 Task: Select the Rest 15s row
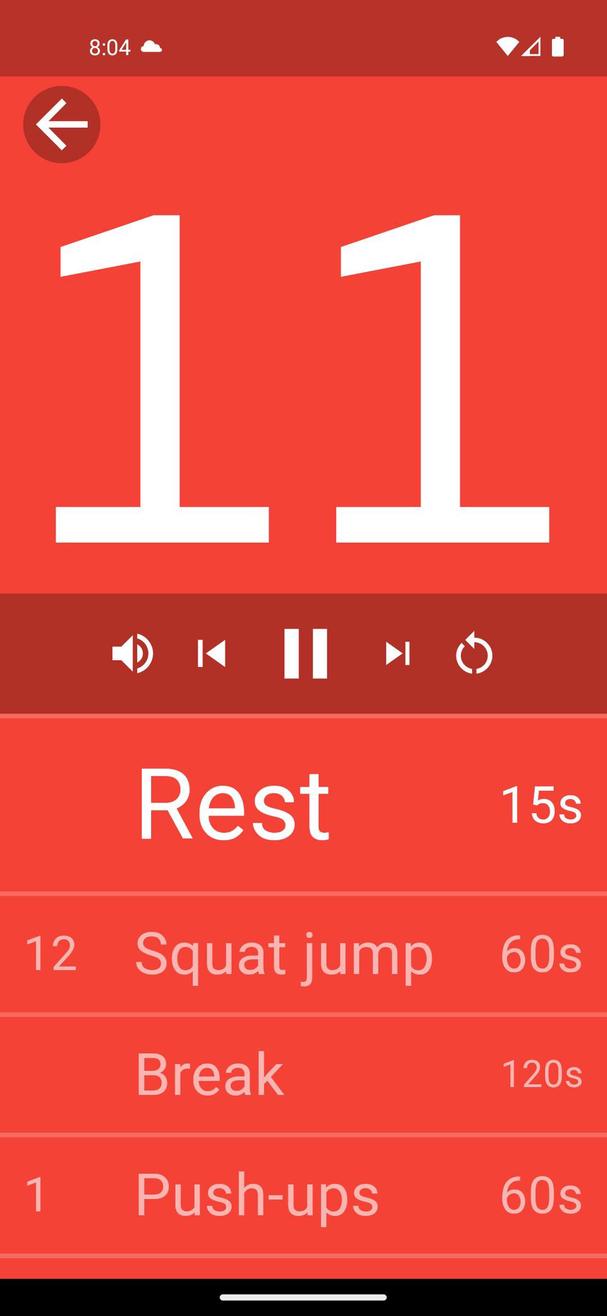[x=303, y=805]
